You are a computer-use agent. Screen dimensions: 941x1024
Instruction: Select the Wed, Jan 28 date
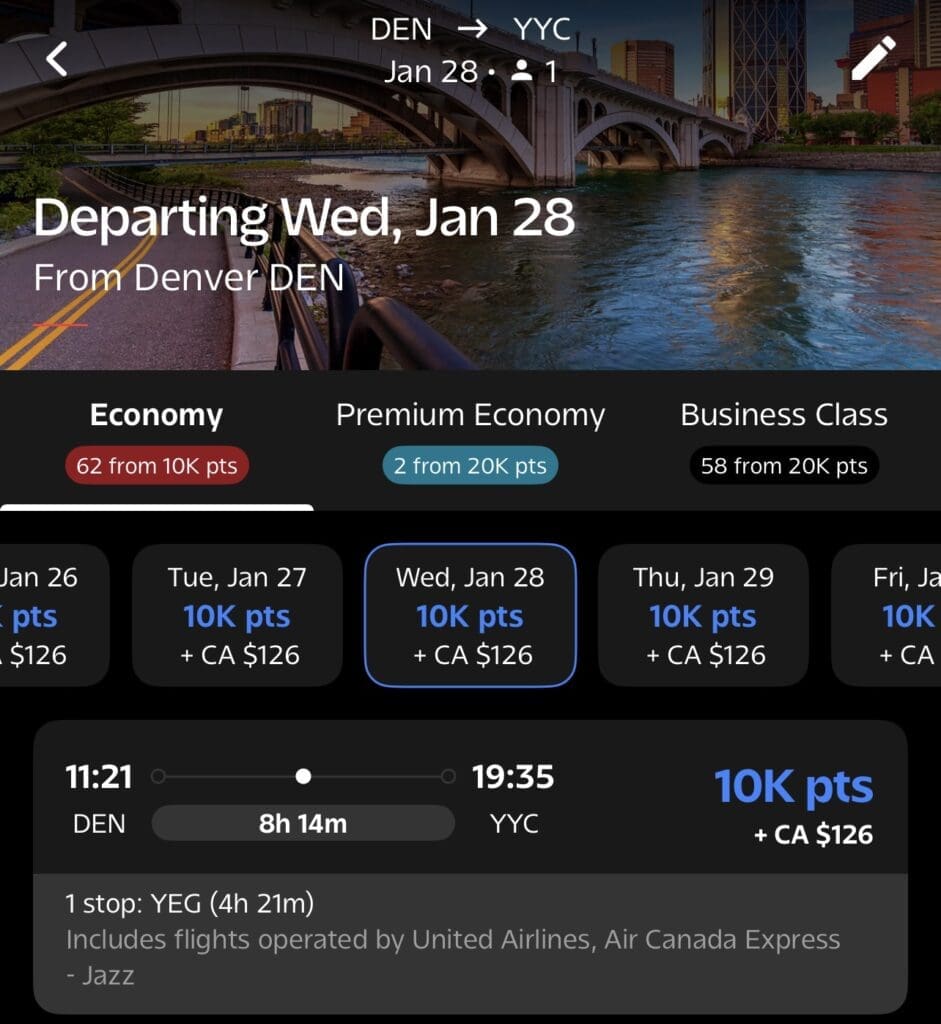pos(470,615)
